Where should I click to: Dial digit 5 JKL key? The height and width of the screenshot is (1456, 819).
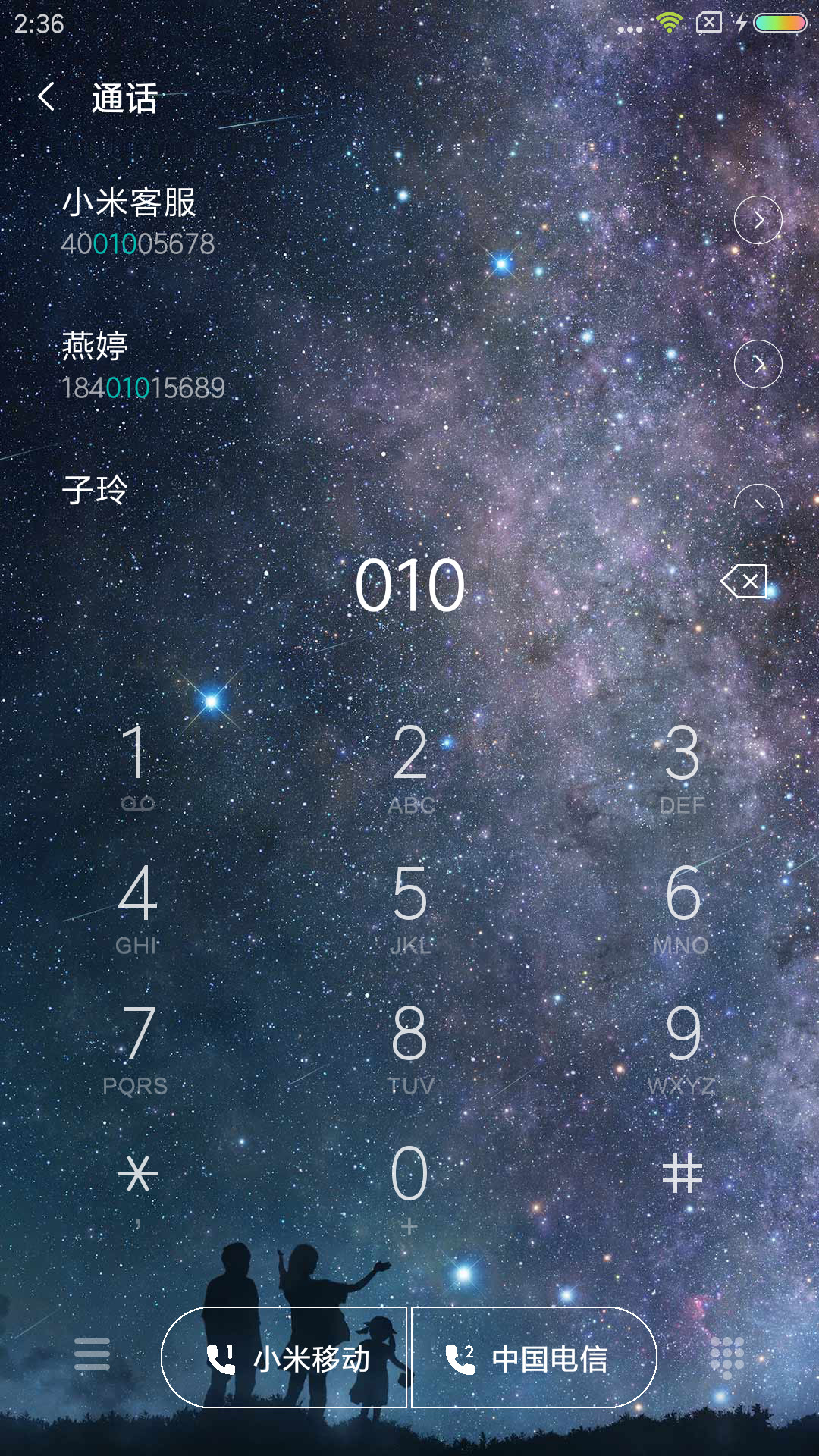coord(410,906)
